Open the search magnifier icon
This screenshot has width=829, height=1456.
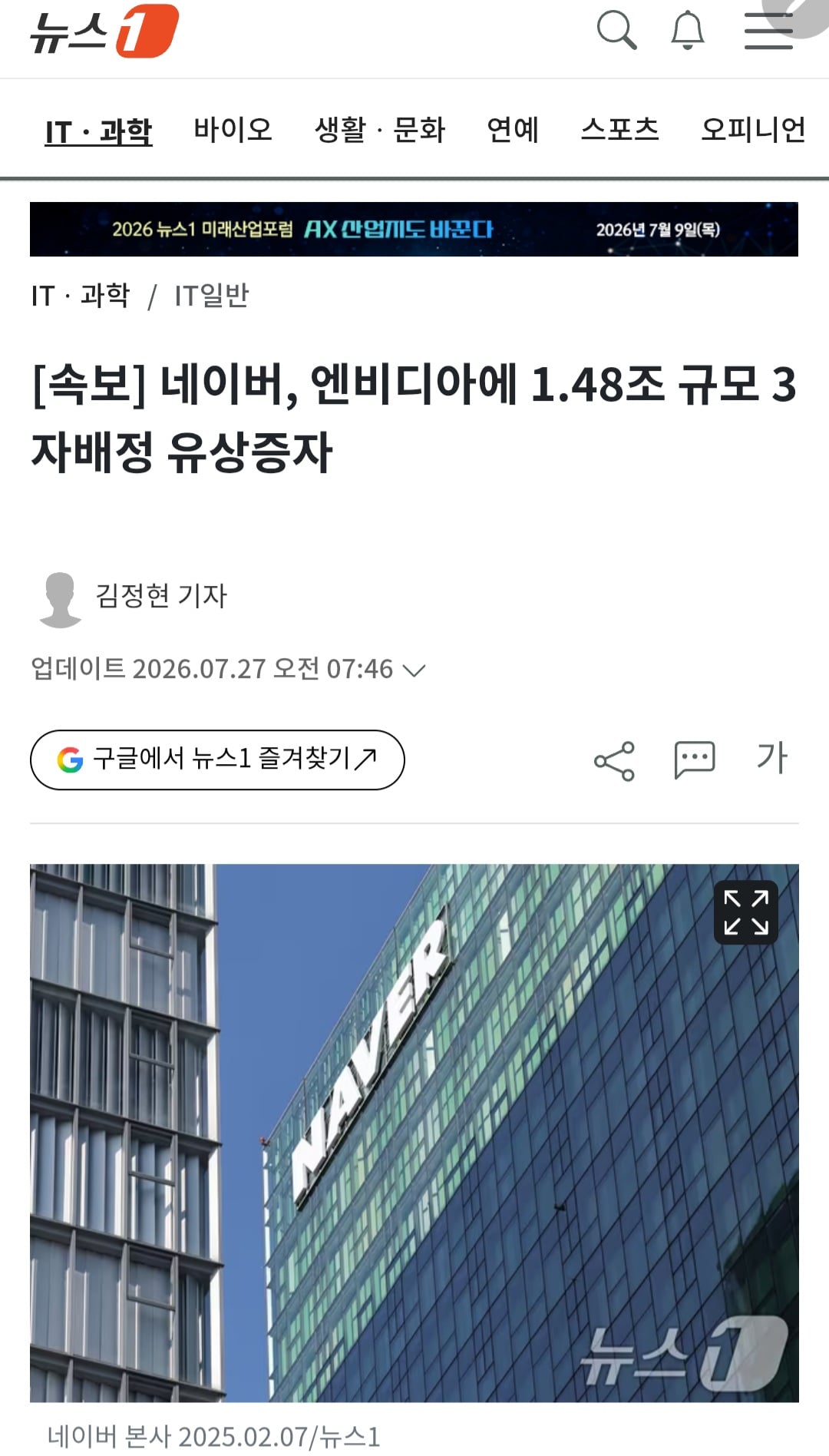(616, 31)
